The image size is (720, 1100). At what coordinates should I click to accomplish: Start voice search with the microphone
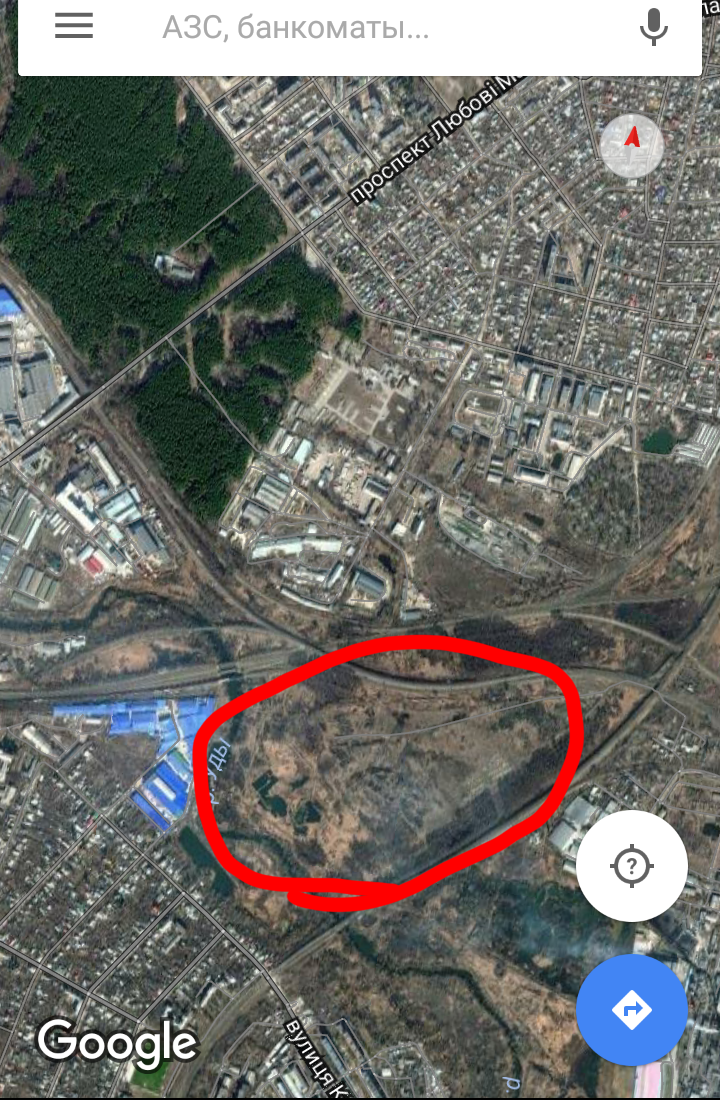pyautogui.click(x=653, y=28)
